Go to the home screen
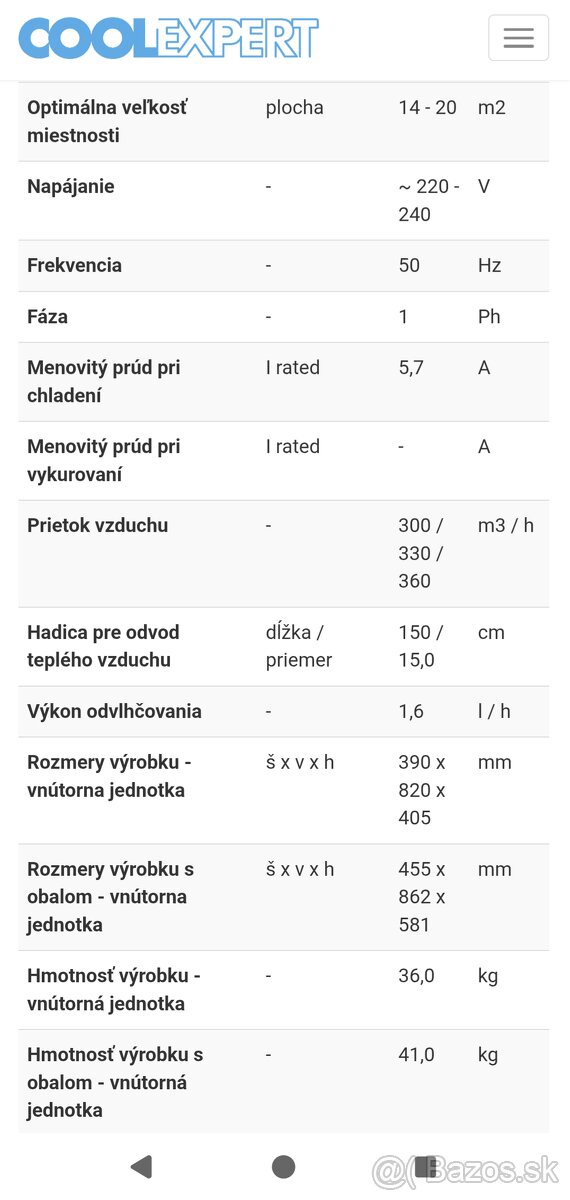Image resolution: width=570 pixels, height=1200 pixels. [x=284, y=1166]
